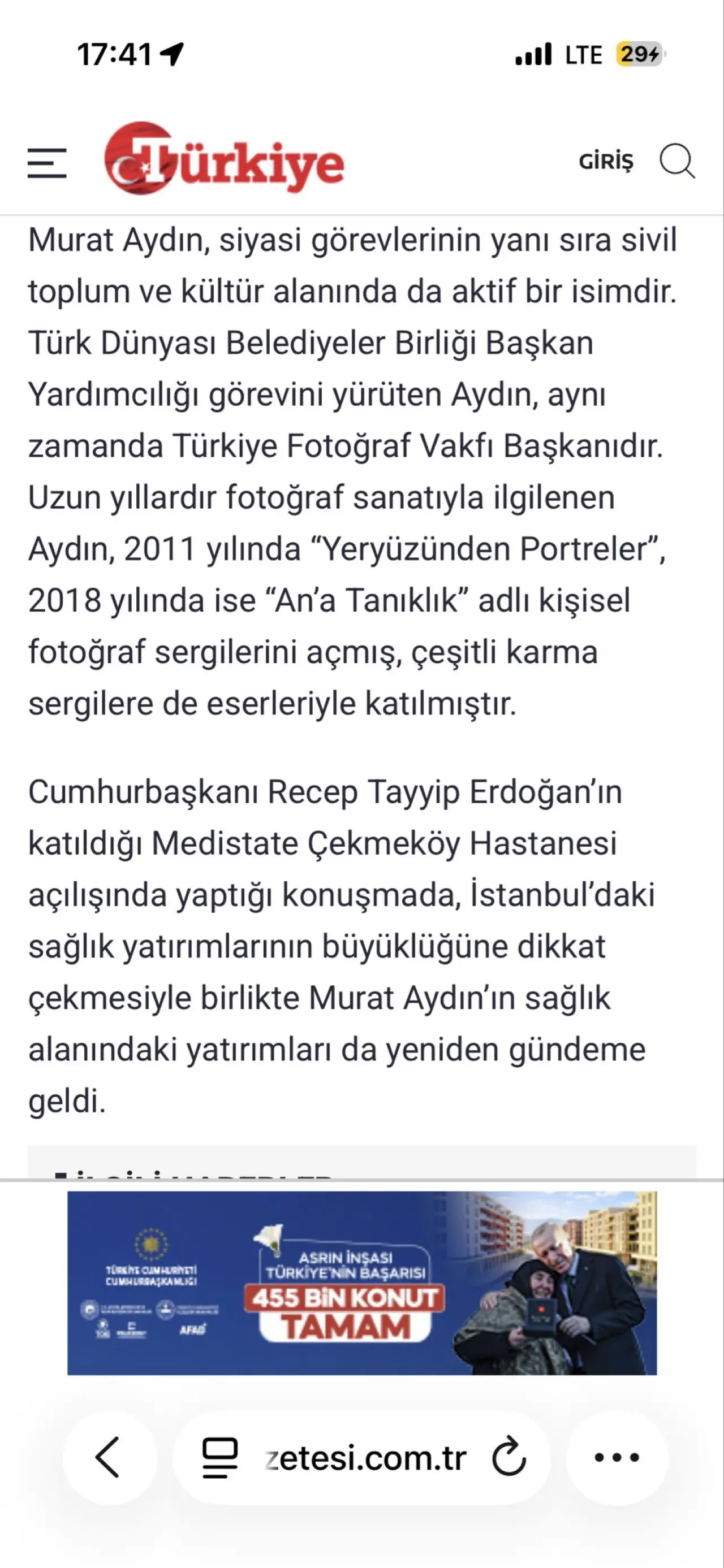Tap the GİRİŞ login link
This screenshot has width=724, height=1568.
click(x=606, y=161)
